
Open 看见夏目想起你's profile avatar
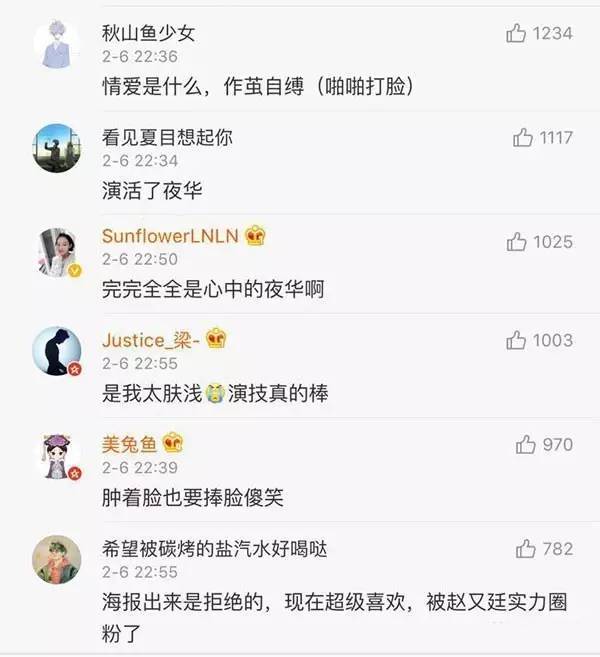point(57,148)
